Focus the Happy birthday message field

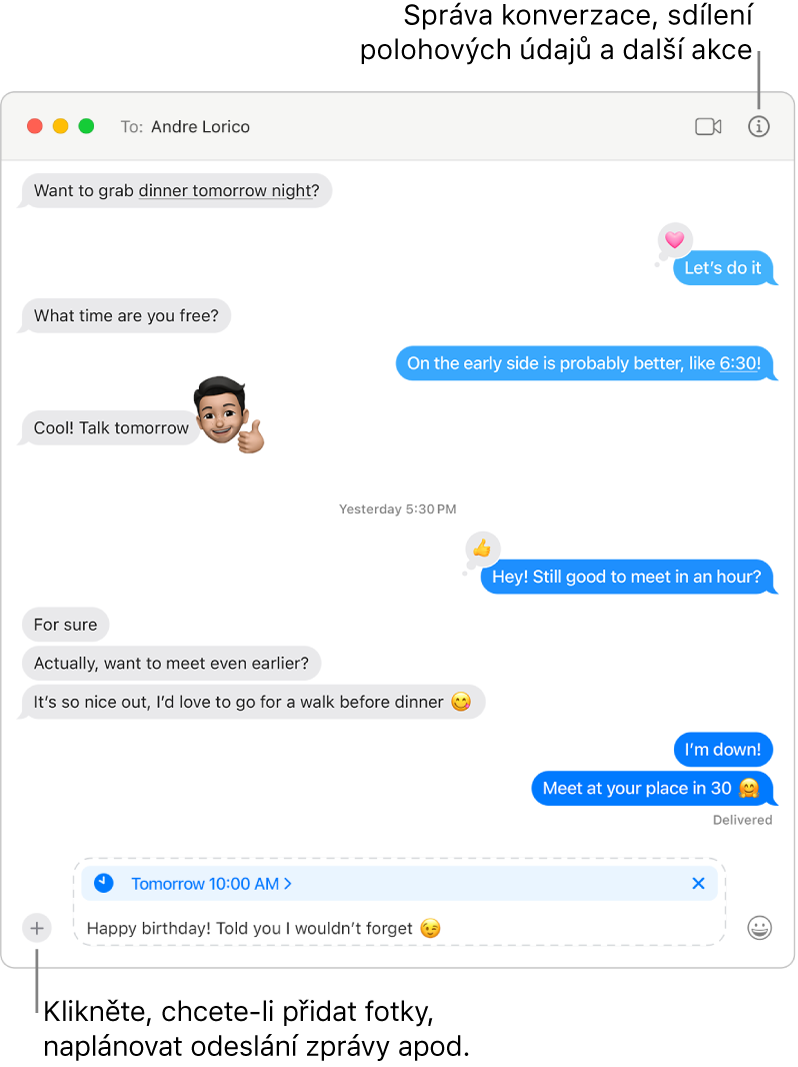(x=400, y=928)
